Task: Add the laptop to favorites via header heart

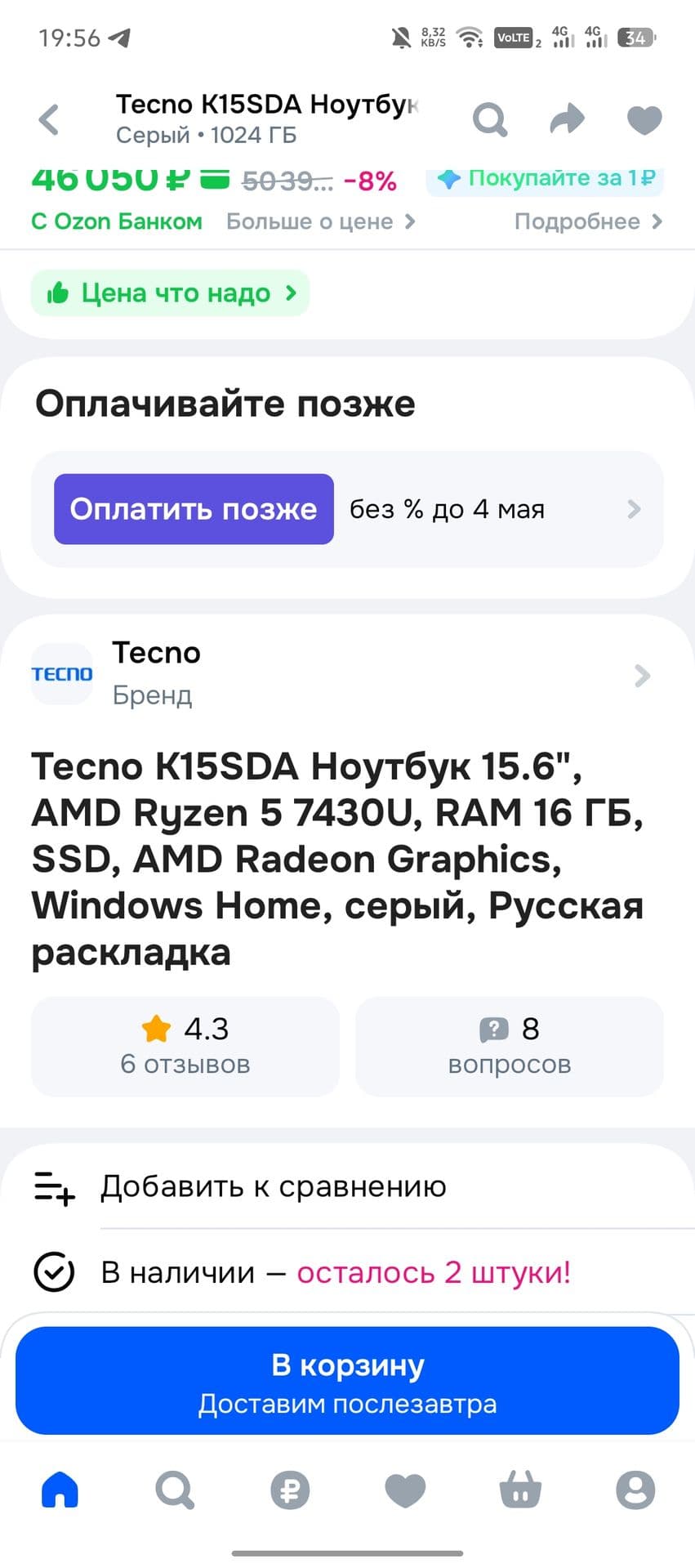Action: click(644, 120)
